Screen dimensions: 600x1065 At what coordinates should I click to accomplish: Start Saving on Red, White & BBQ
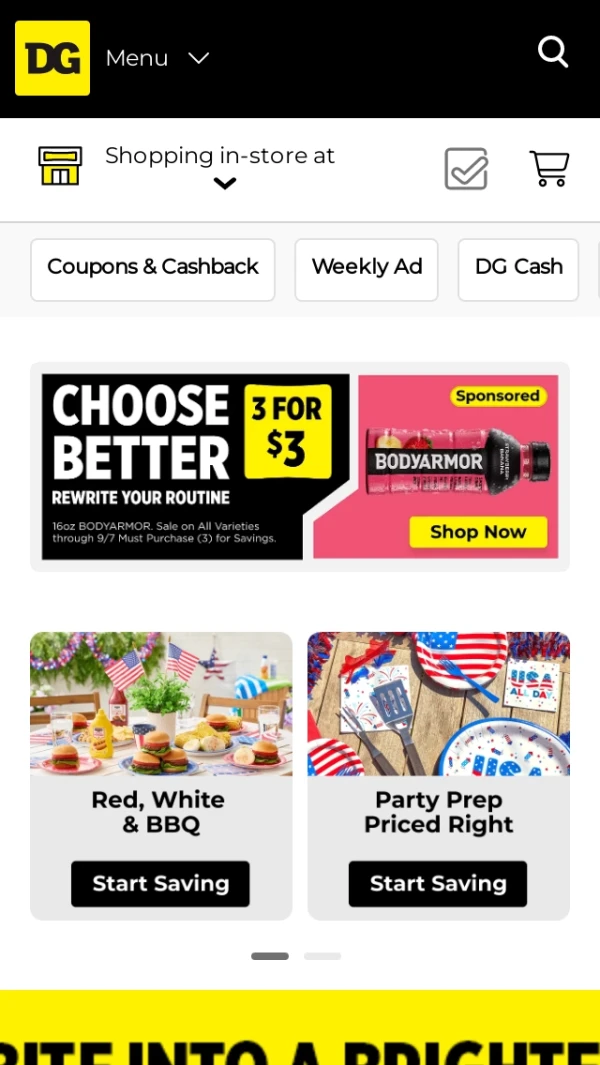[160, 884]
